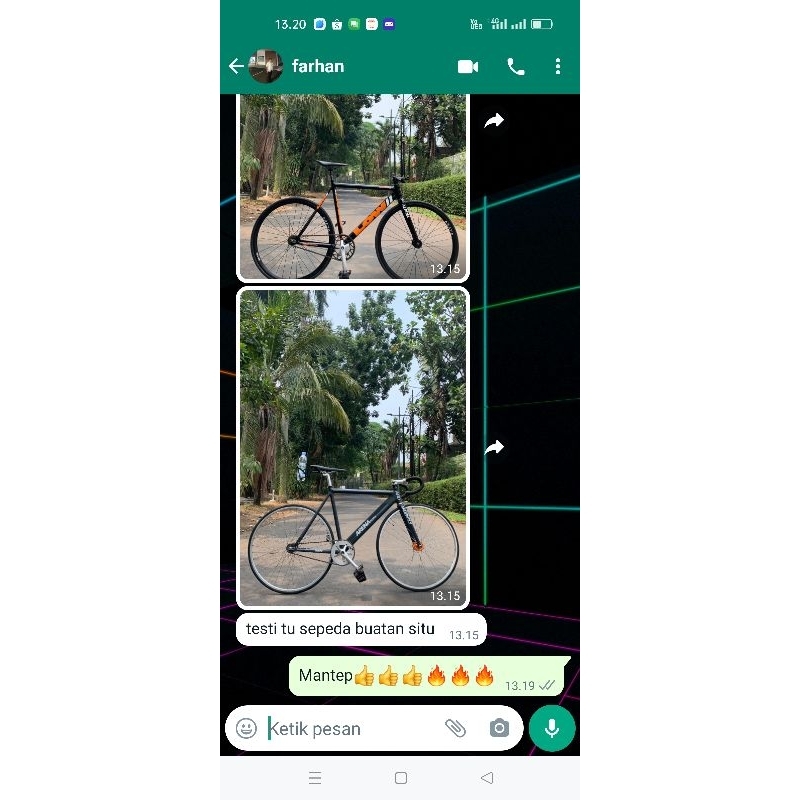
Task: Open the overflow menu
Action: tap(558, 67)
